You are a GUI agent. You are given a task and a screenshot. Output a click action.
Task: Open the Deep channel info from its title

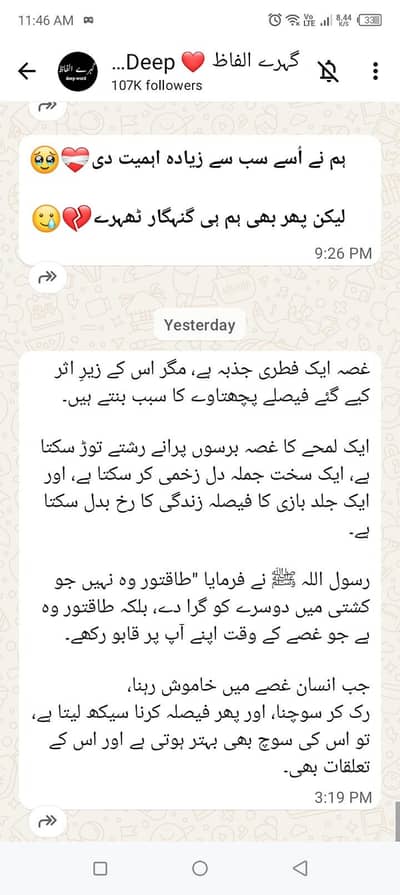[x=207, y=62]
